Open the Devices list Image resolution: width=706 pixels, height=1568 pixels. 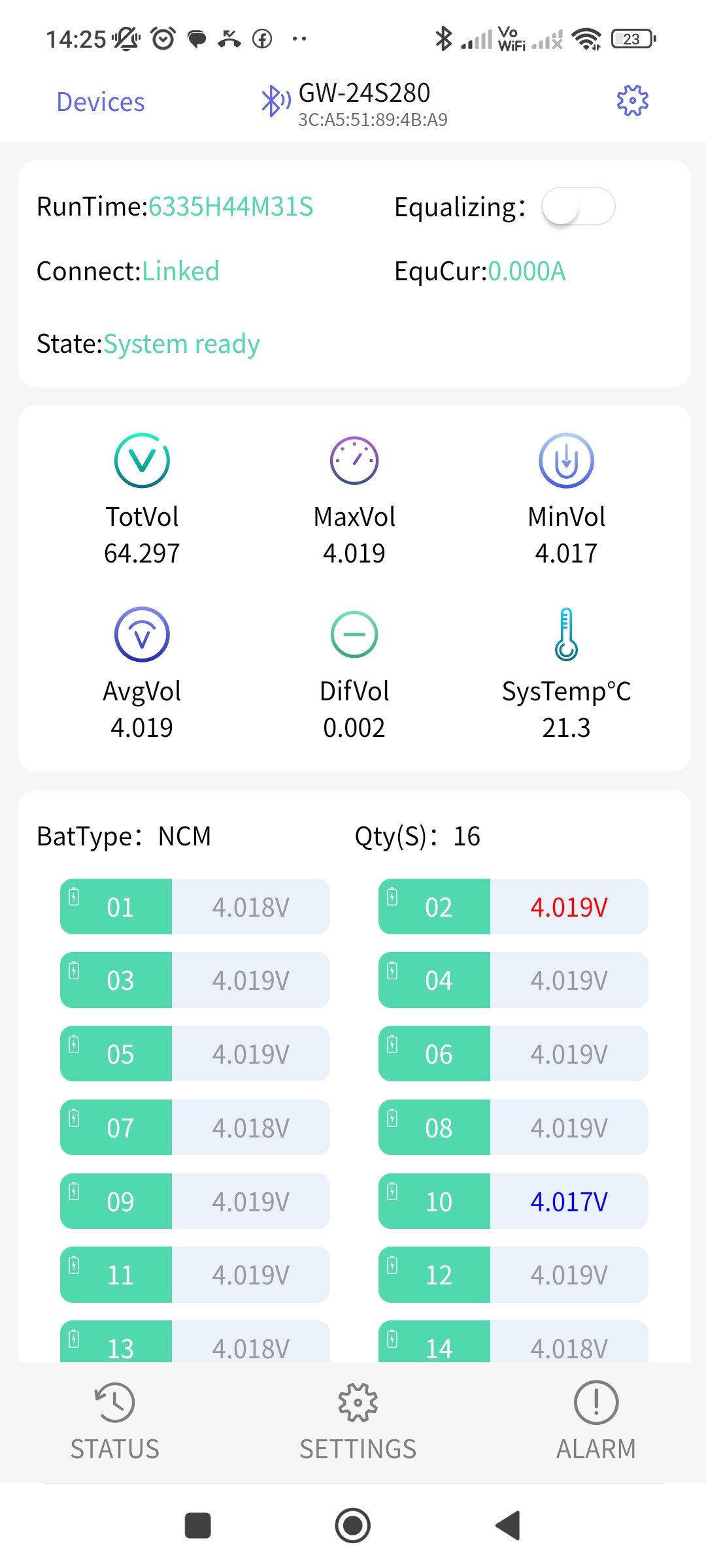pos(101,102)
